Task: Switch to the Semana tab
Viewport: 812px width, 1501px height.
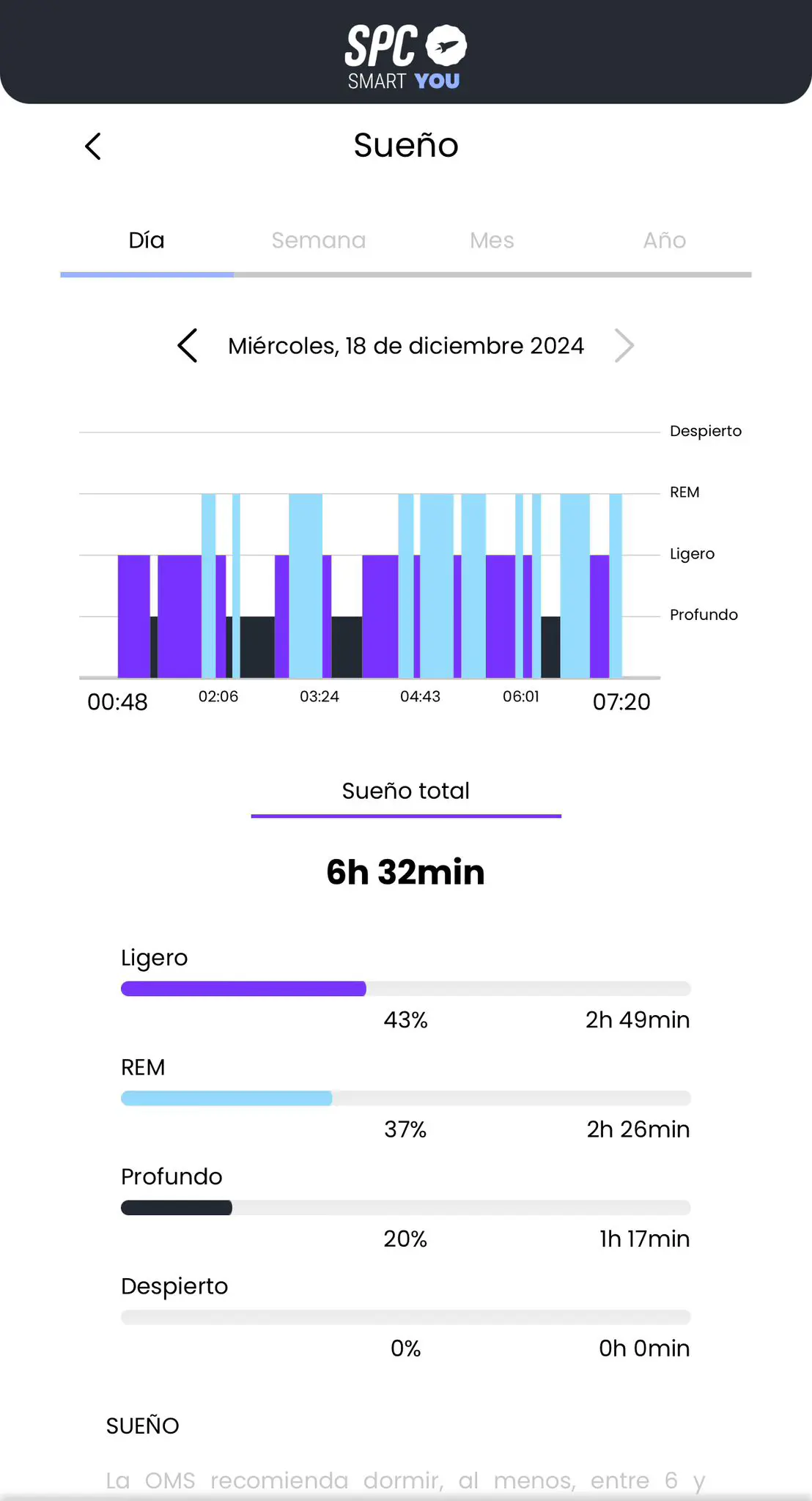Action: point(319,240)
